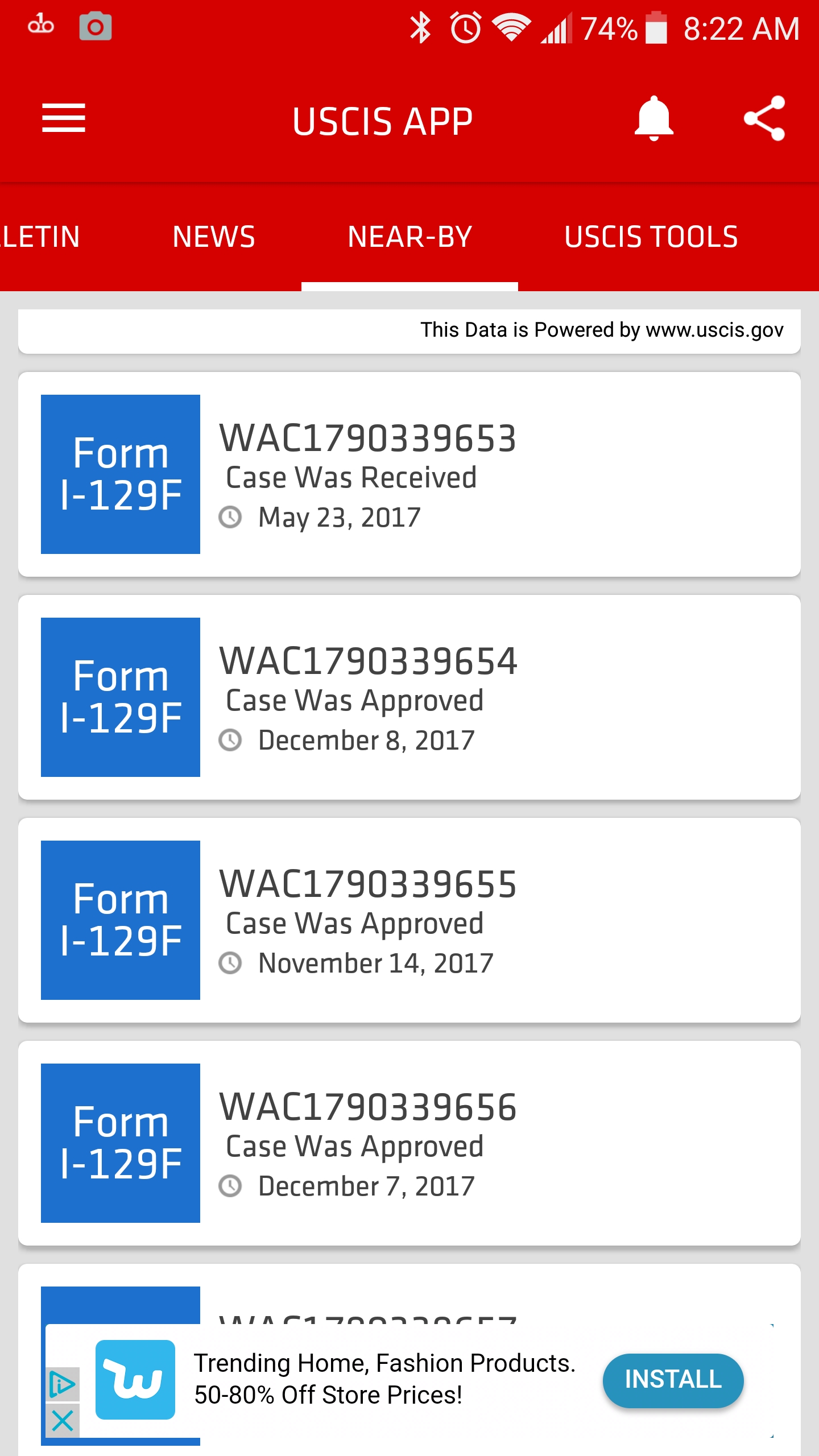Switch to the USCIS Tools tab

(651, 237)
